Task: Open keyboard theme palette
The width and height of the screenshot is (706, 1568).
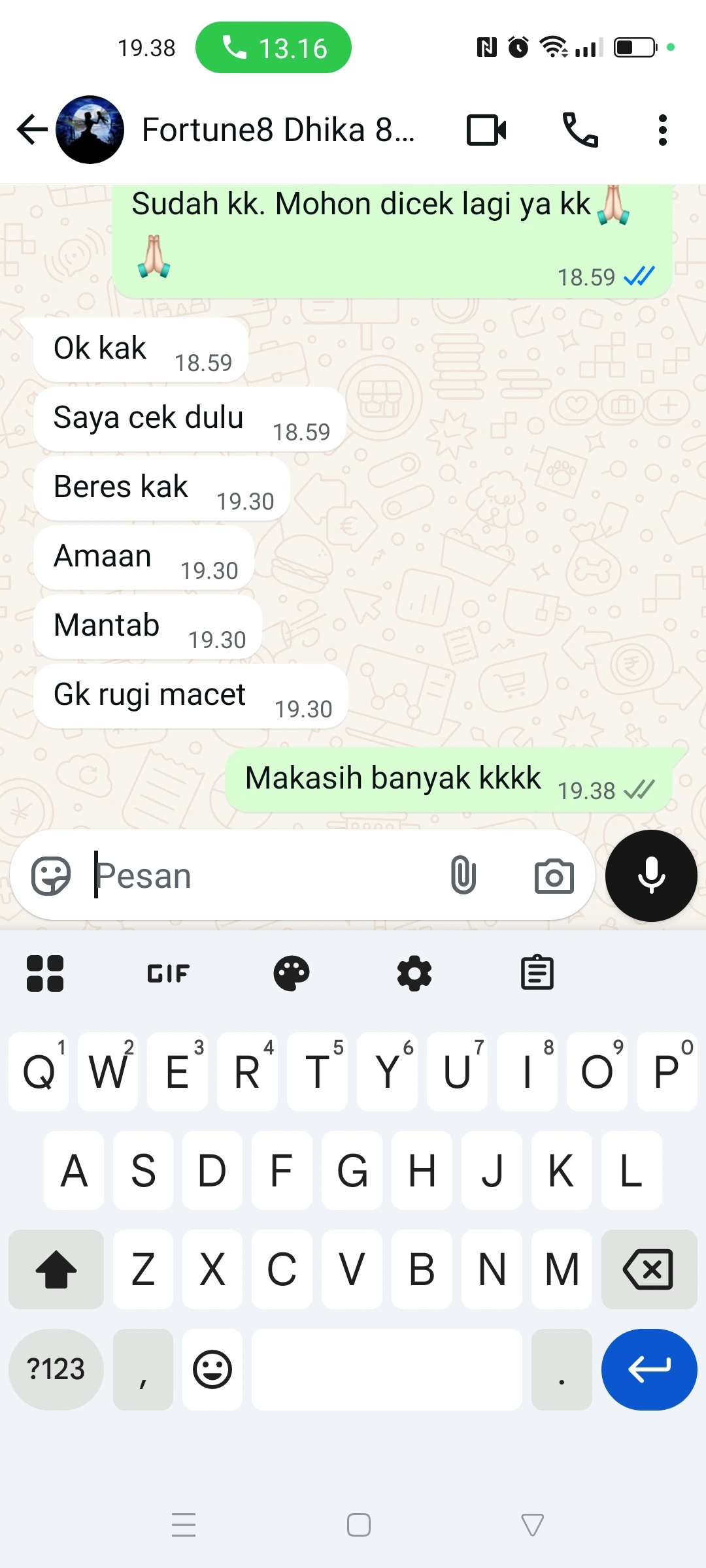Action: 292,973
